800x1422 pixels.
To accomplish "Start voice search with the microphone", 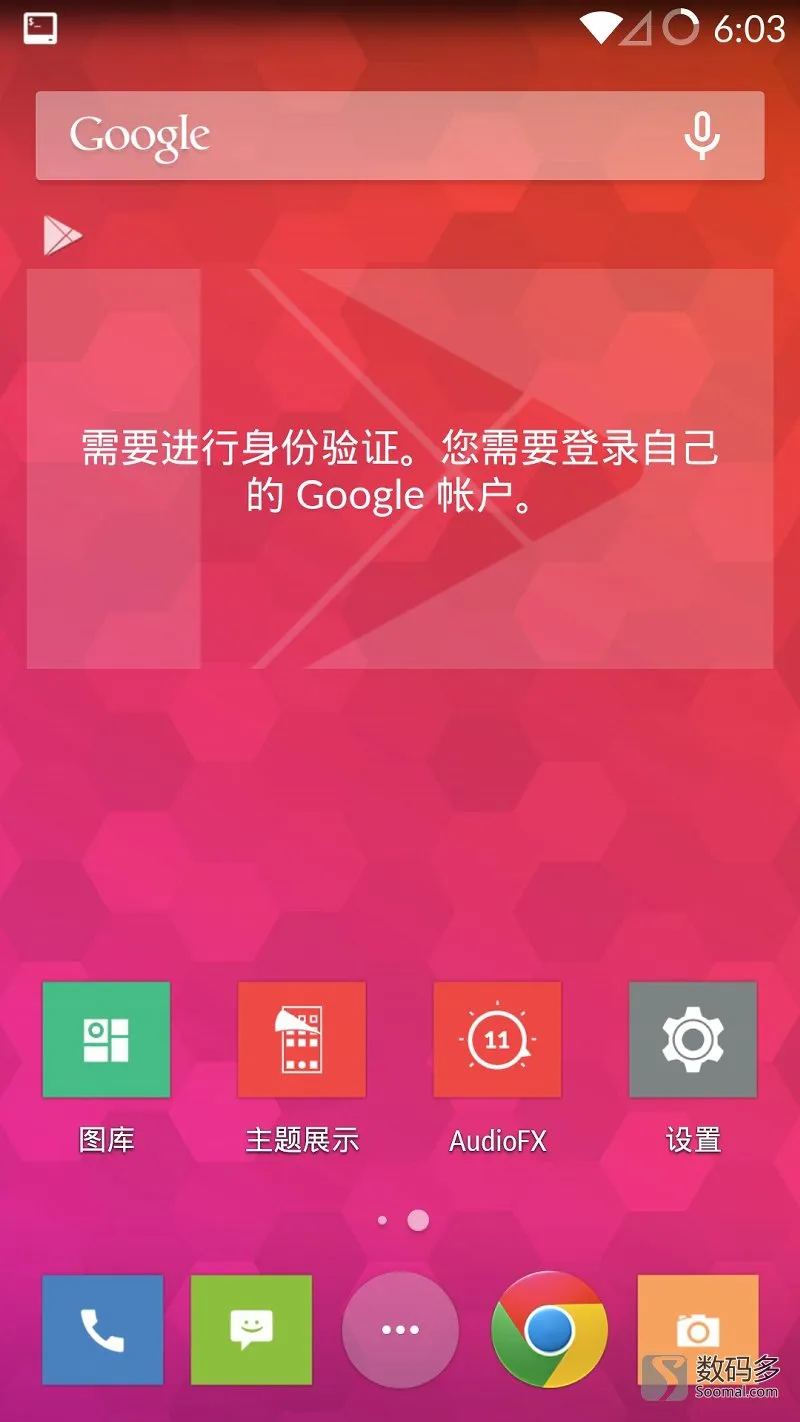I will coord(702,136).
